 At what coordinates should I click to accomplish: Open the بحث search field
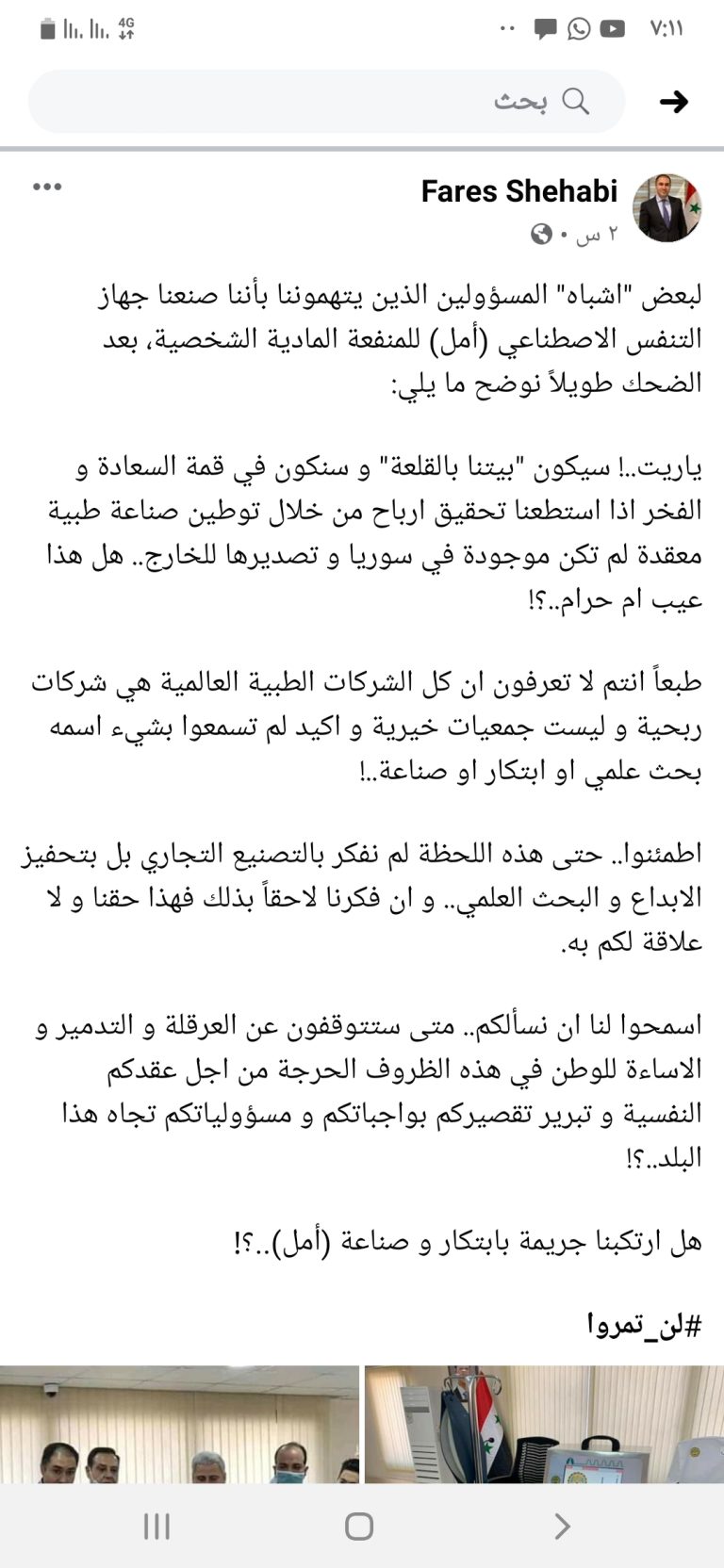(x=327, y=101)
